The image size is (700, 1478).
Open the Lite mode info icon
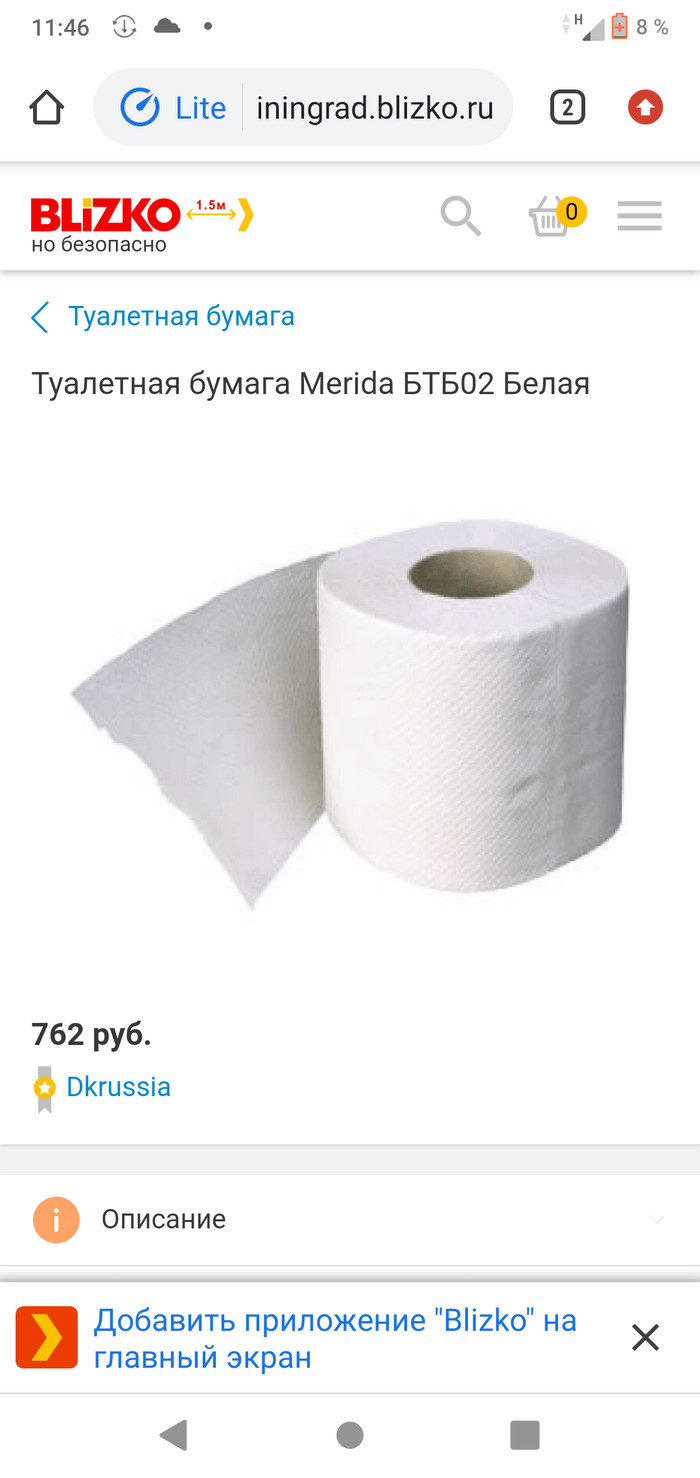(x=140, y=108)
